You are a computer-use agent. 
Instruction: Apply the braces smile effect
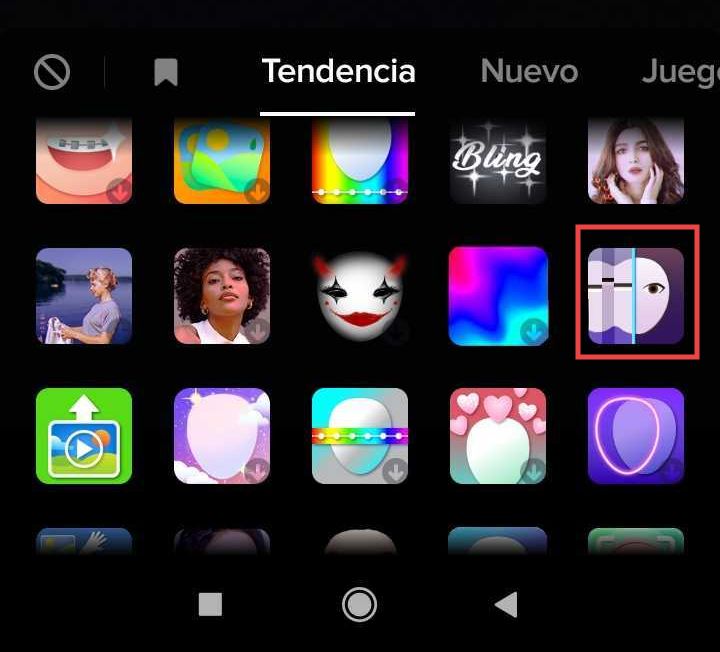pos(84,160)
